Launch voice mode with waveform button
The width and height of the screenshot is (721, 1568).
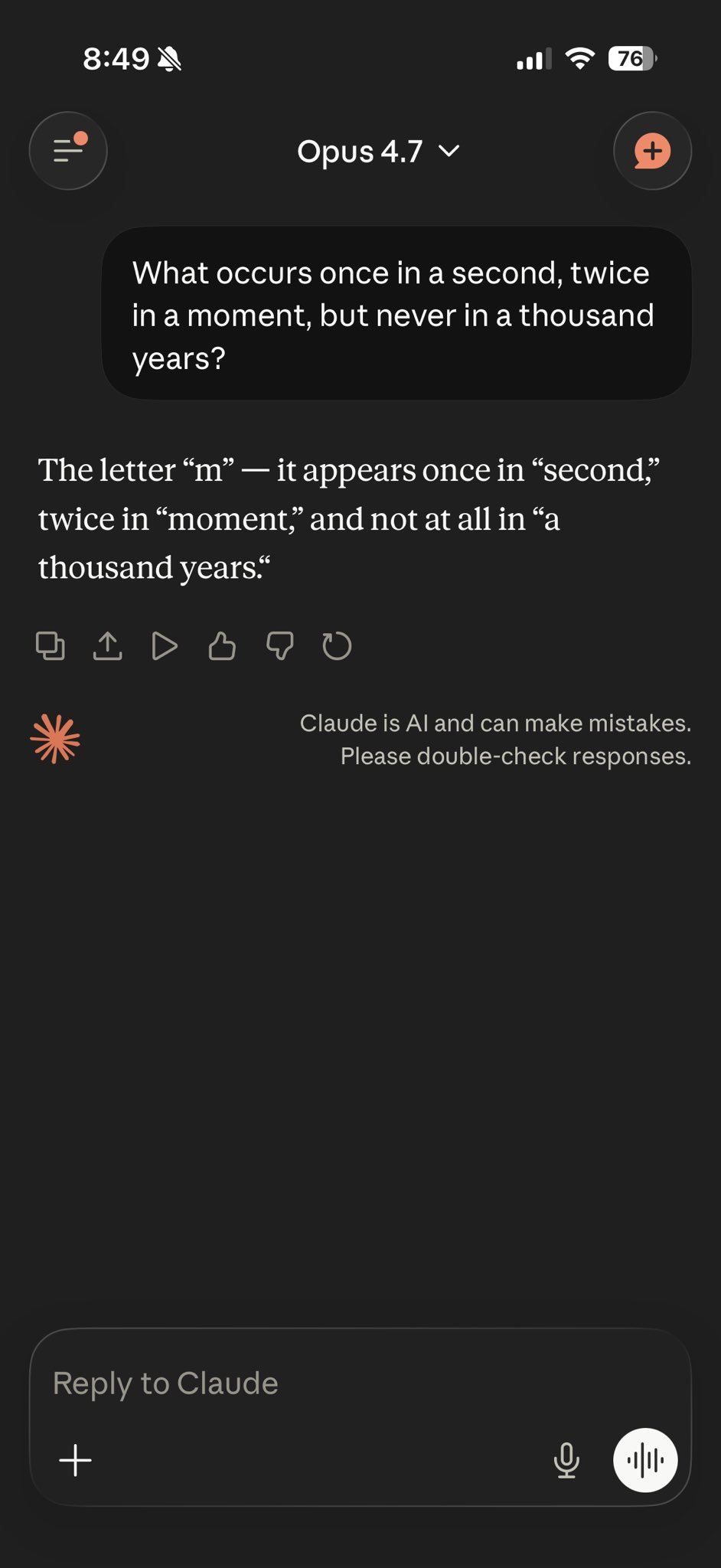pyautogui.click(x=645, y=1460)
